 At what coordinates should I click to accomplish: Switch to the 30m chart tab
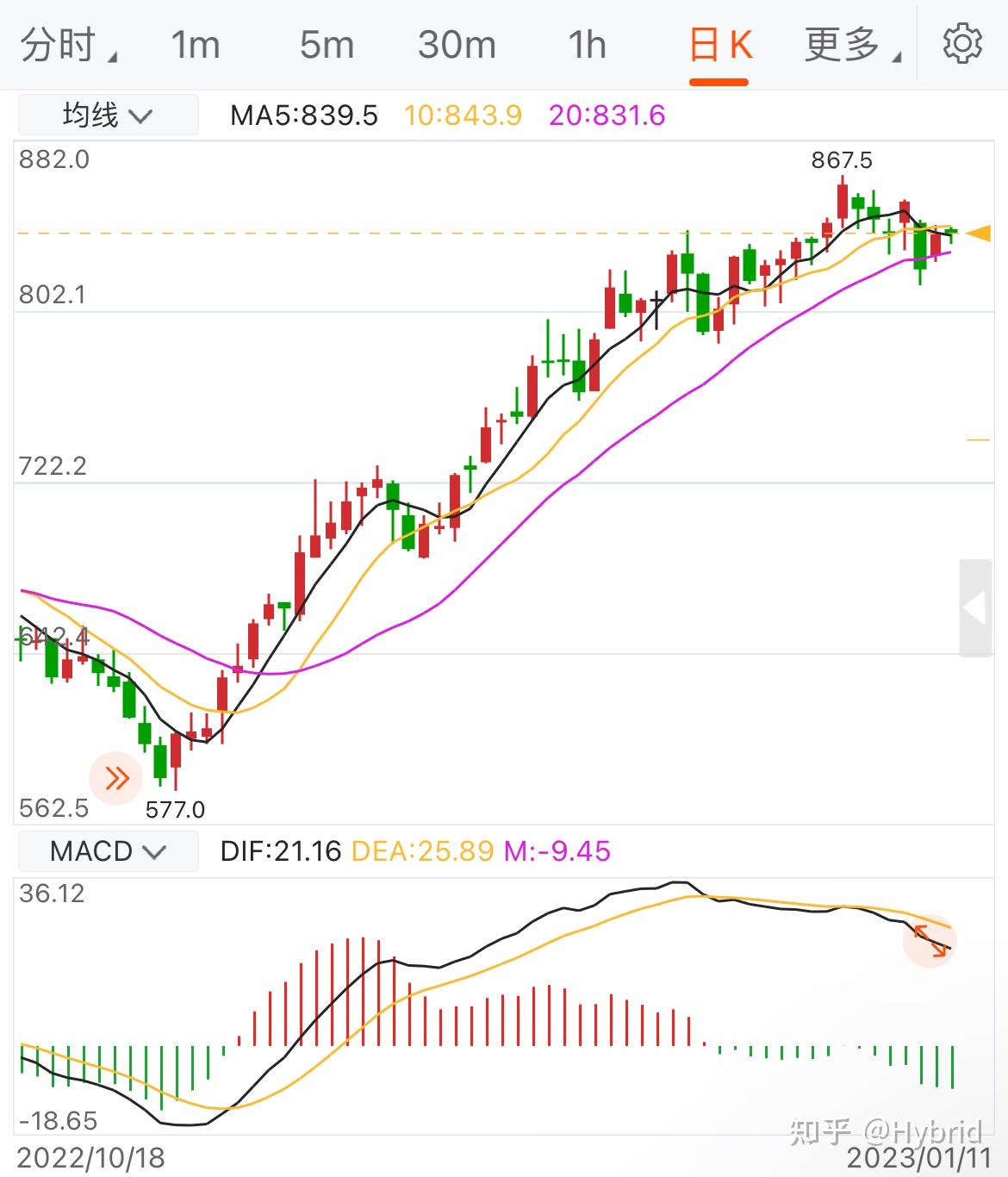[457, 45]
